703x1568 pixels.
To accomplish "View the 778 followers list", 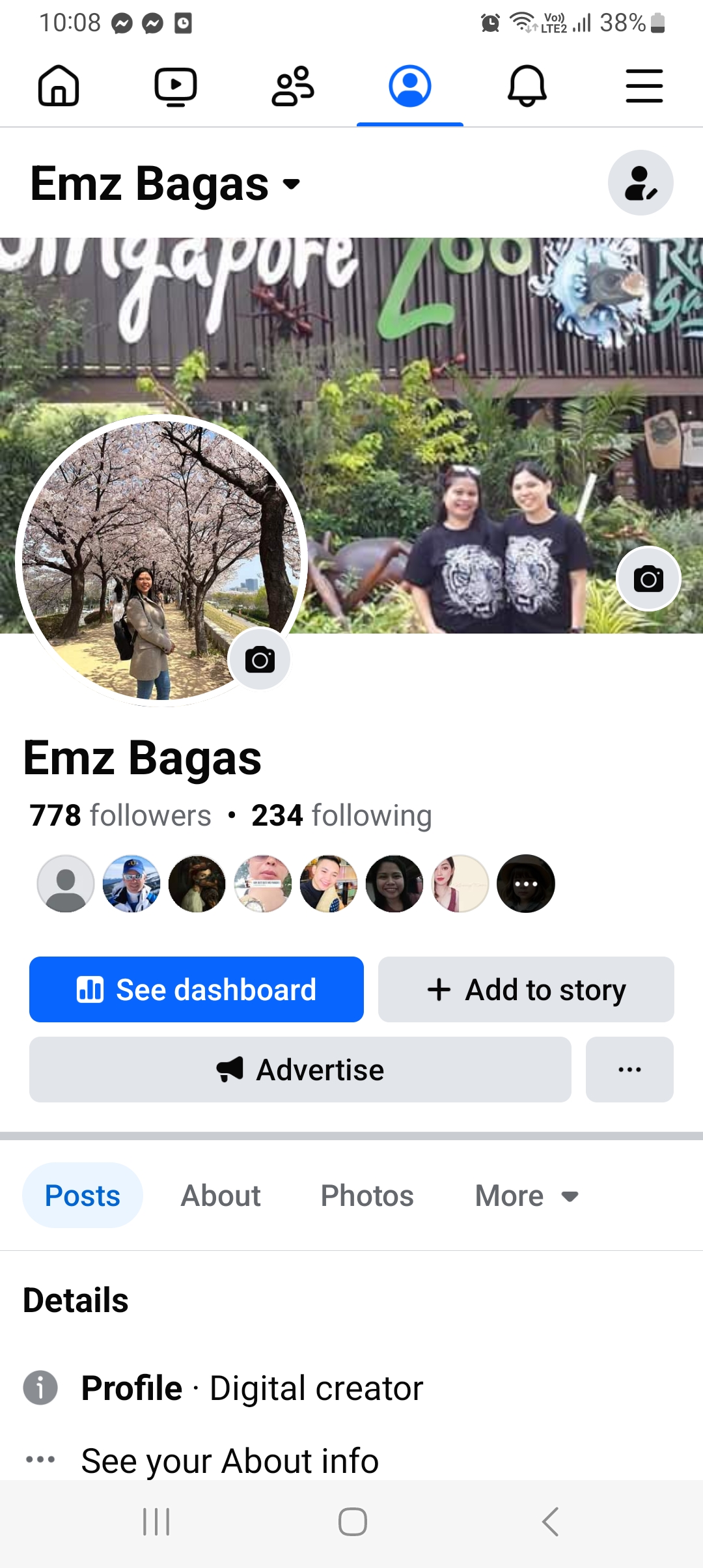I will point(120,815).
